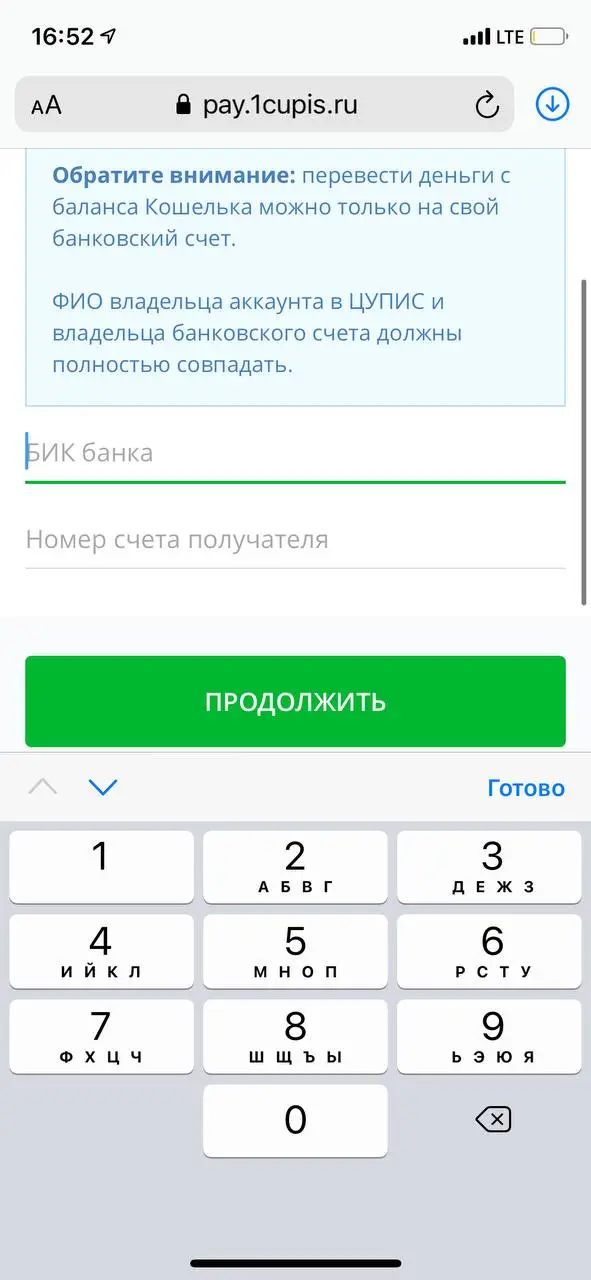Dismiss keyboard with Готово
The image size is (591, 1280).
coord(526,788)
